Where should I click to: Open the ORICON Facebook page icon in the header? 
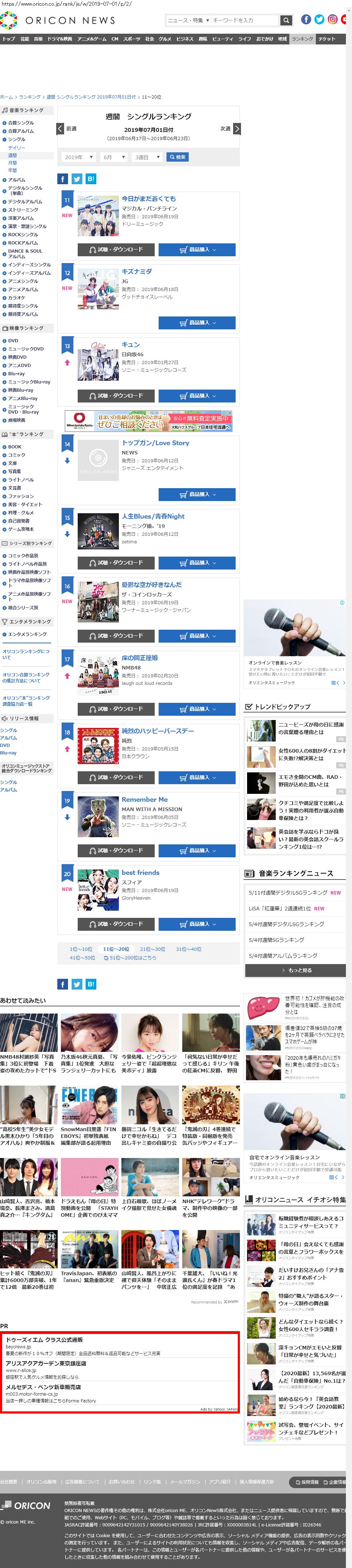[x=306, y=19]
